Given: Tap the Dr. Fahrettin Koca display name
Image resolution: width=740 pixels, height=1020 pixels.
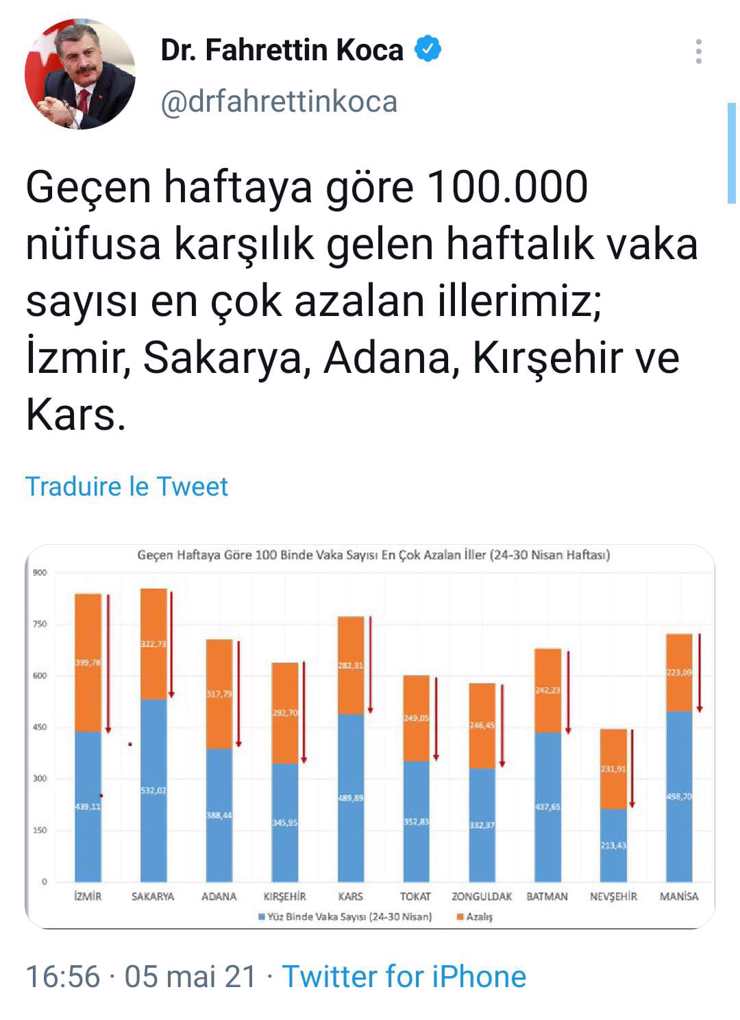Looking at the screenshot, I should tap(282, 50).
